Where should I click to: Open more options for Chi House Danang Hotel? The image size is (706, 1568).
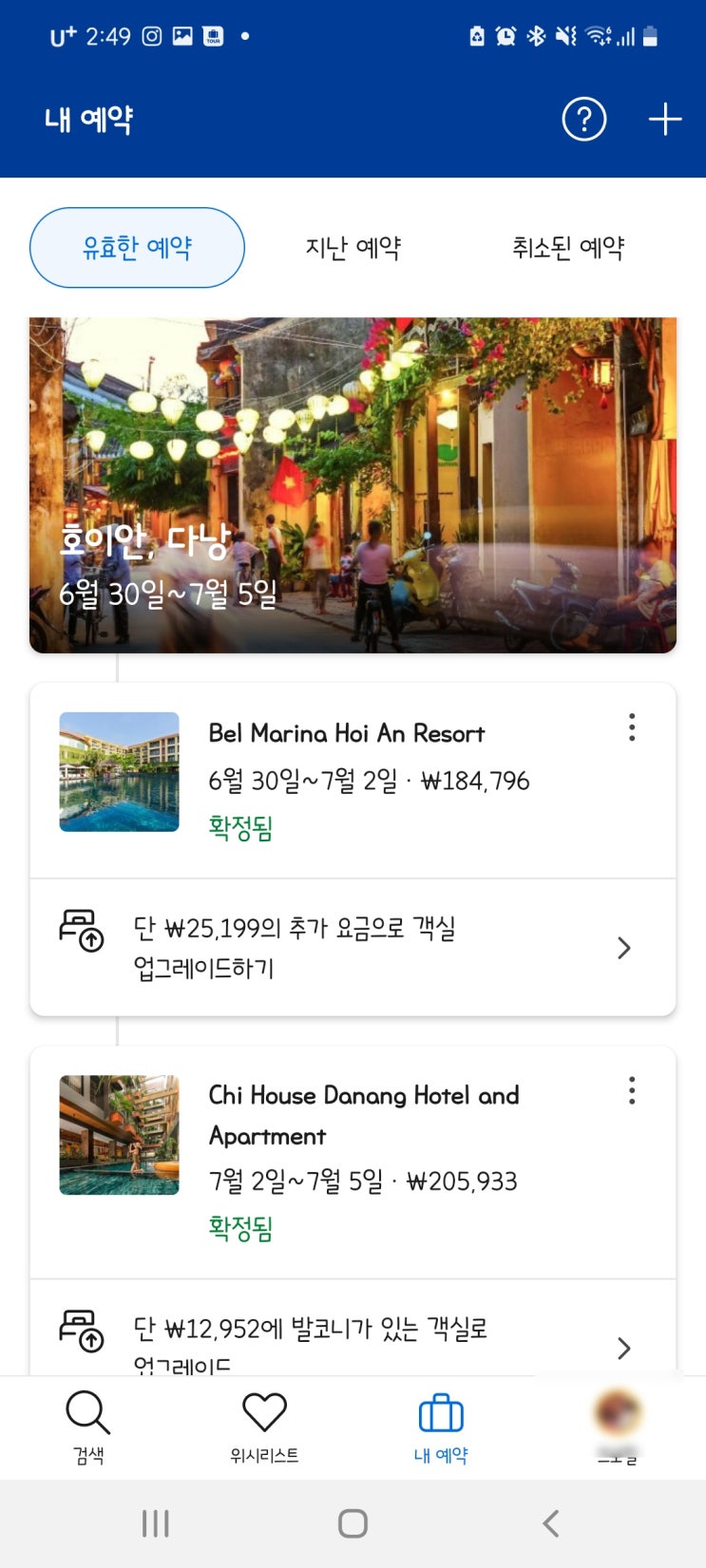pyautogui.click(x=632, y=1090)
